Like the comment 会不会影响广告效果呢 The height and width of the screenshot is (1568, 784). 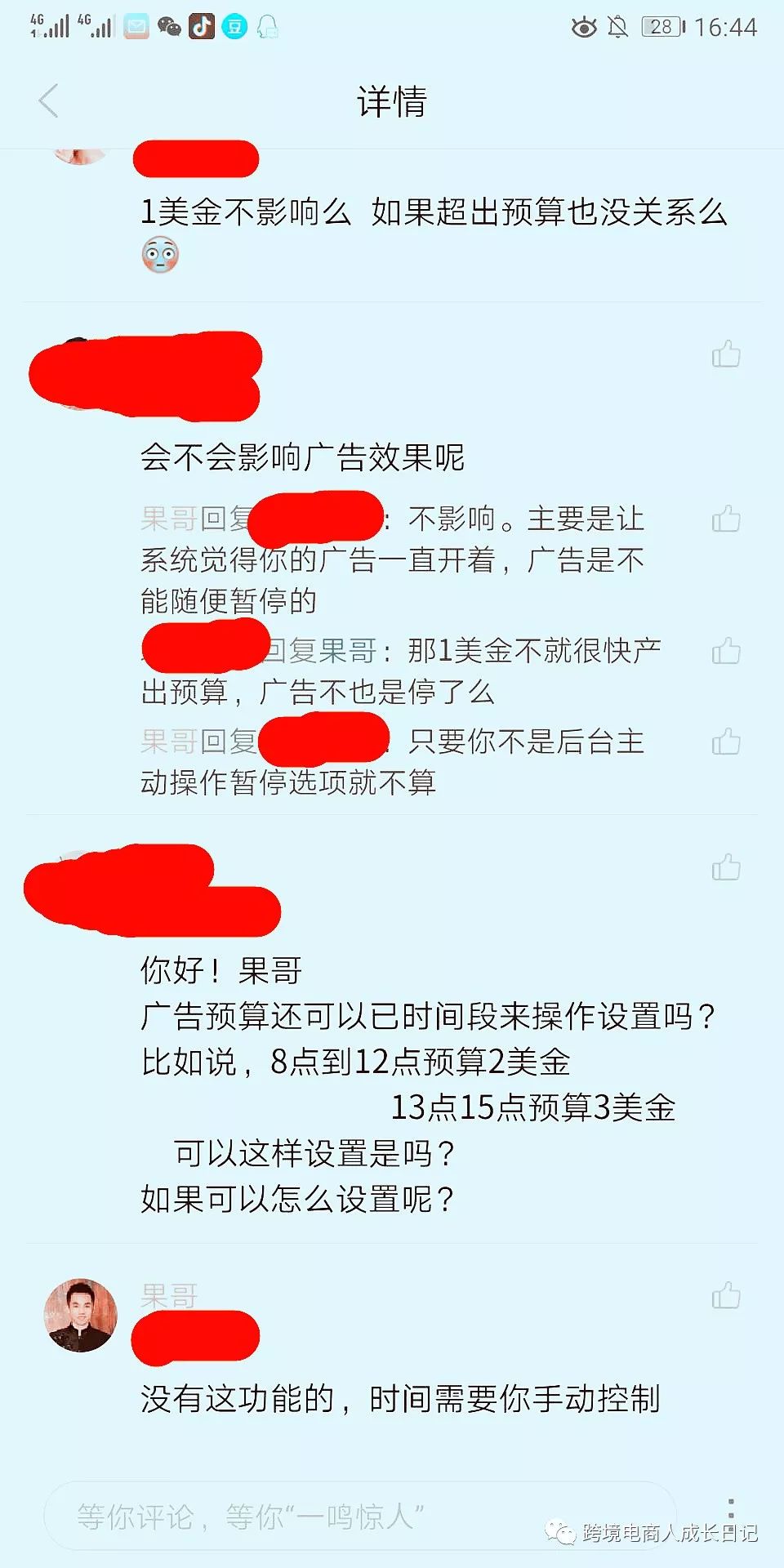click(x=725, y=354)
